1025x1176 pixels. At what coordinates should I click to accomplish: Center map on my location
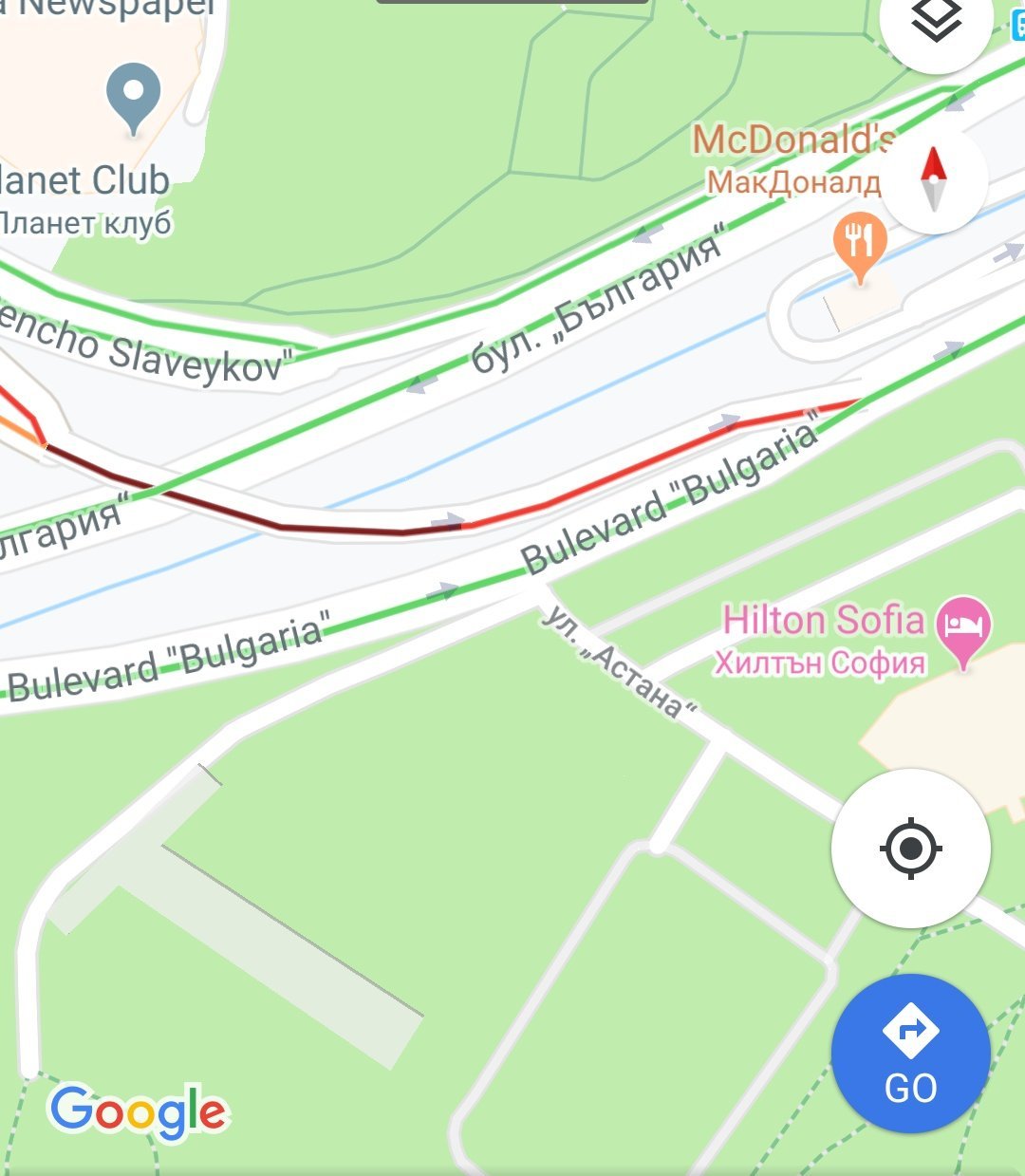pyautogui.click(x=910, y=848)
